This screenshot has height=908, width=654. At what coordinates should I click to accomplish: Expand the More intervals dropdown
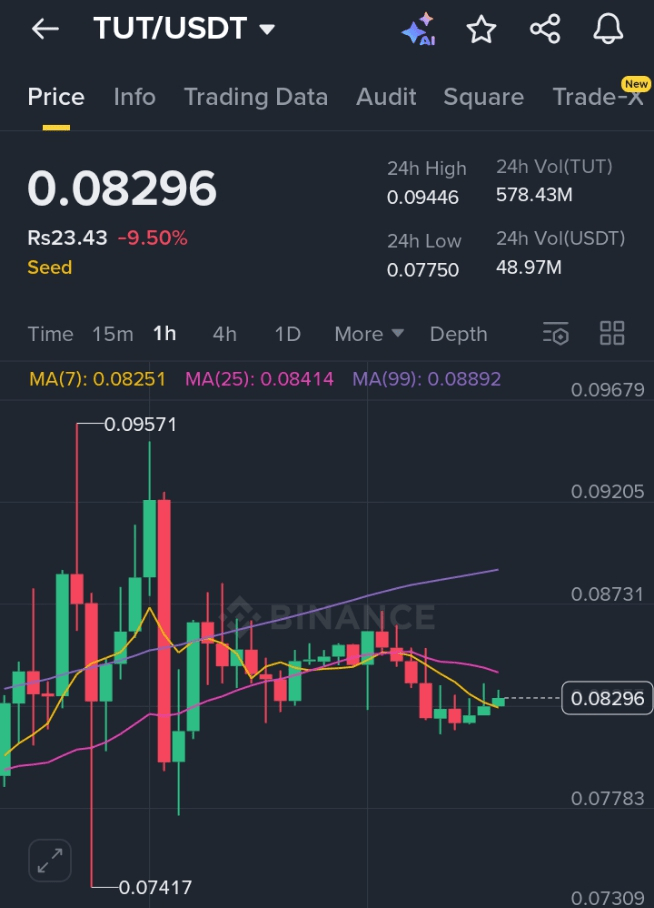pyautogui.click(x=369, y=334)
